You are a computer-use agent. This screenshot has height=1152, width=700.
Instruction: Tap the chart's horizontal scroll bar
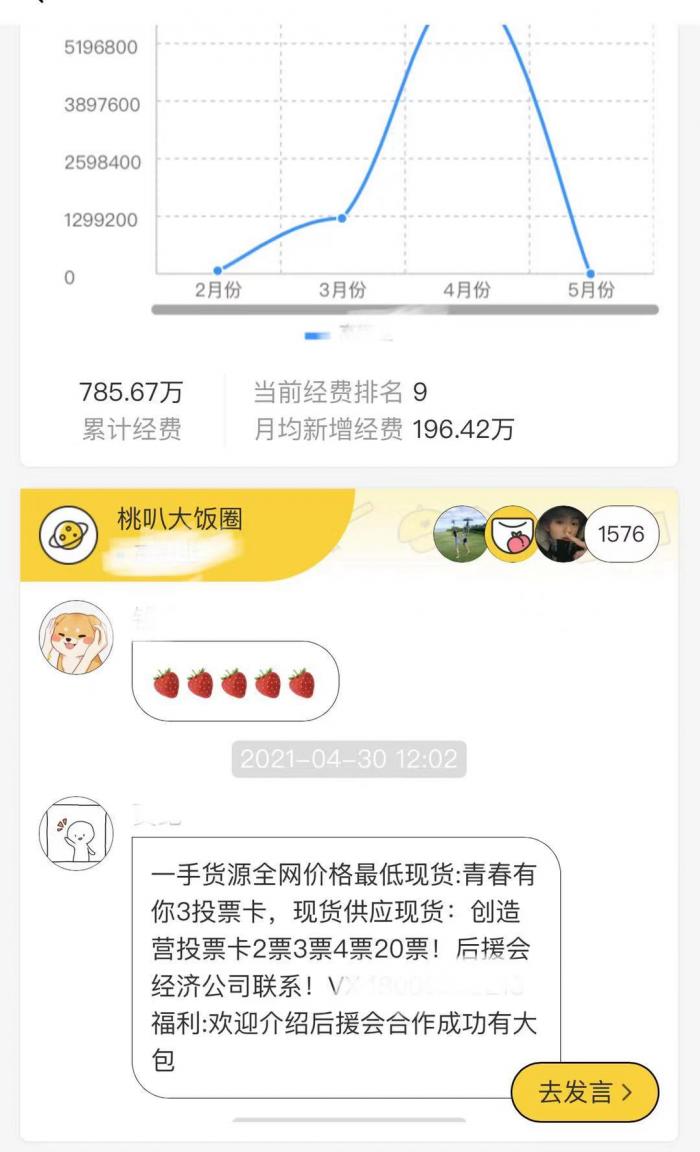(x=405, y=310)
